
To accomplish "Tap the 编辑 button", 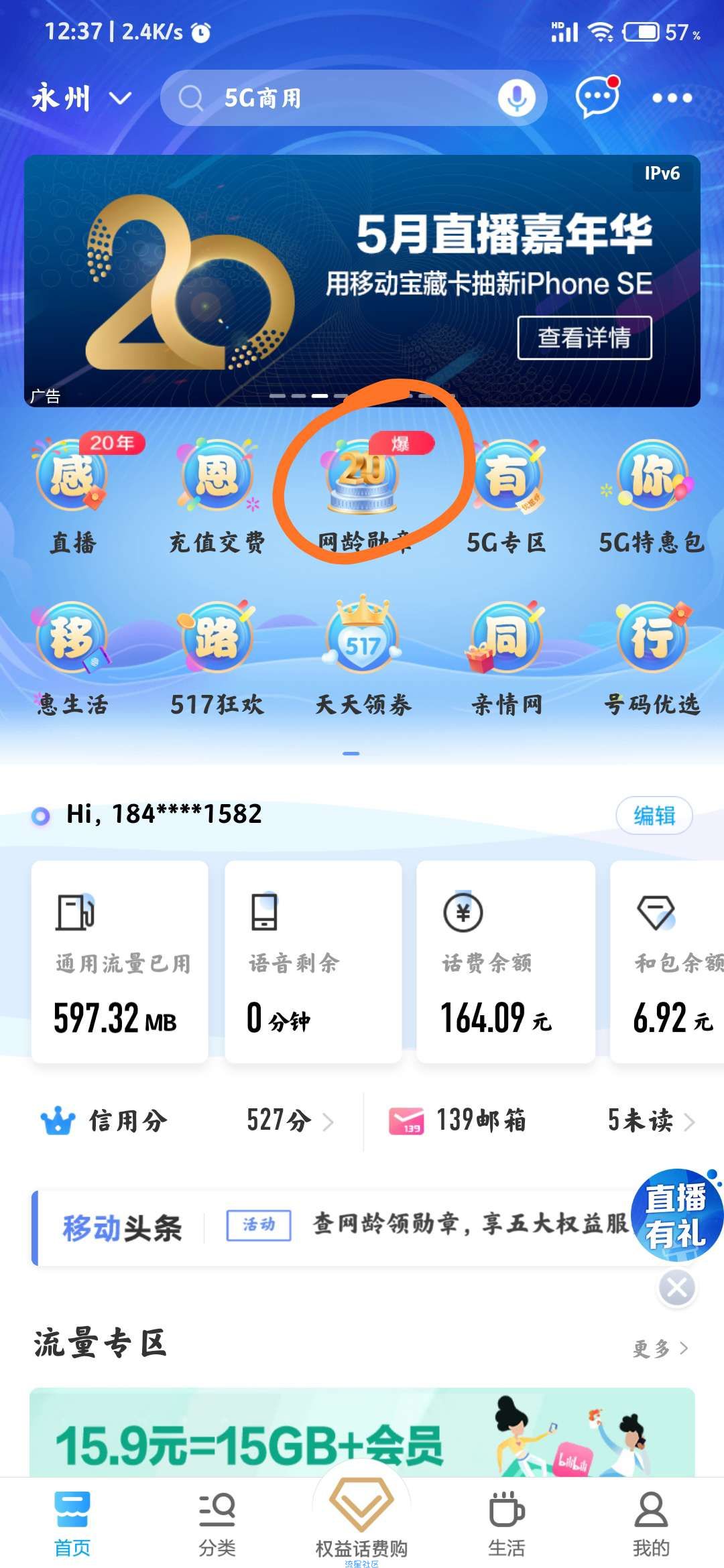I will point(654,815).
